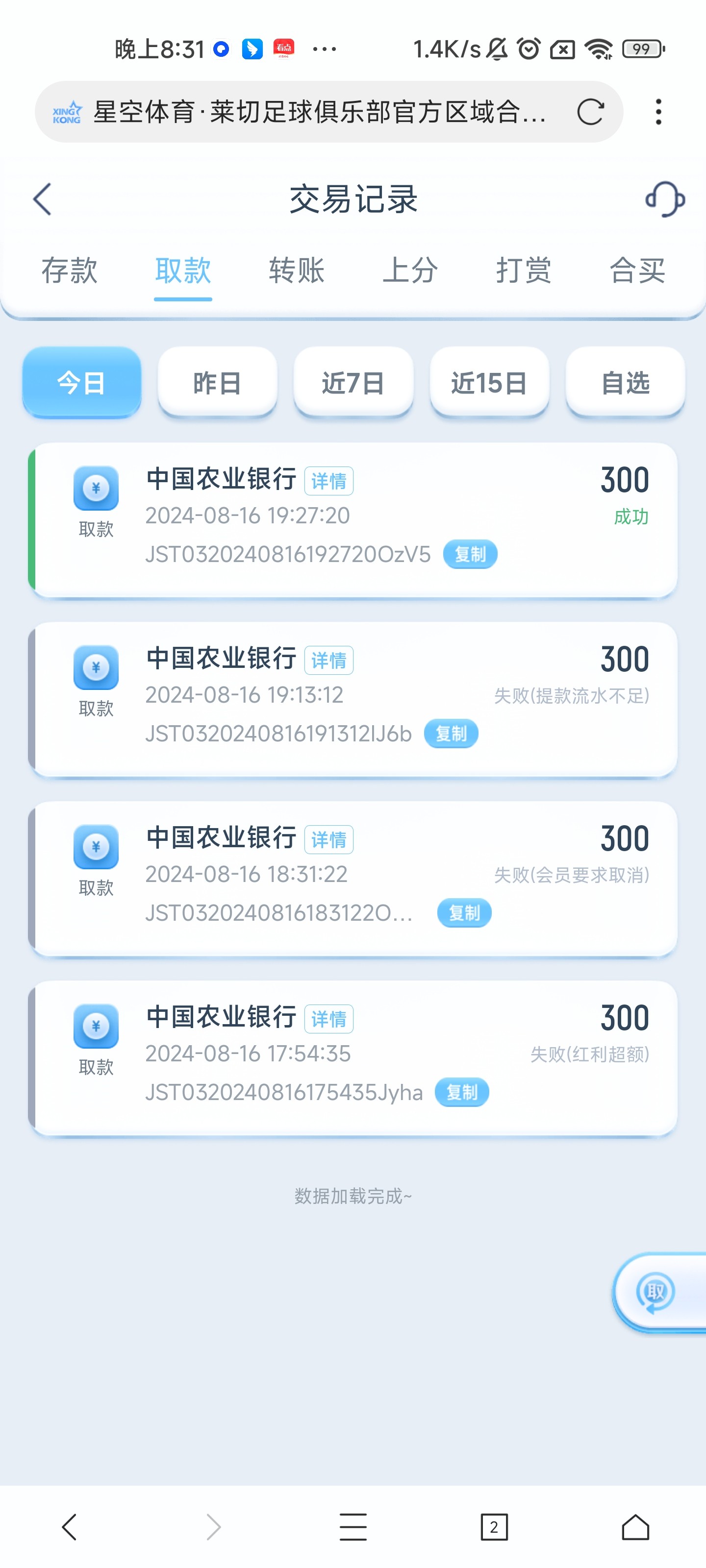Copy the order number ending IJ6b
This screenshot has width=706, height=1568.
[x=451, y=734]
